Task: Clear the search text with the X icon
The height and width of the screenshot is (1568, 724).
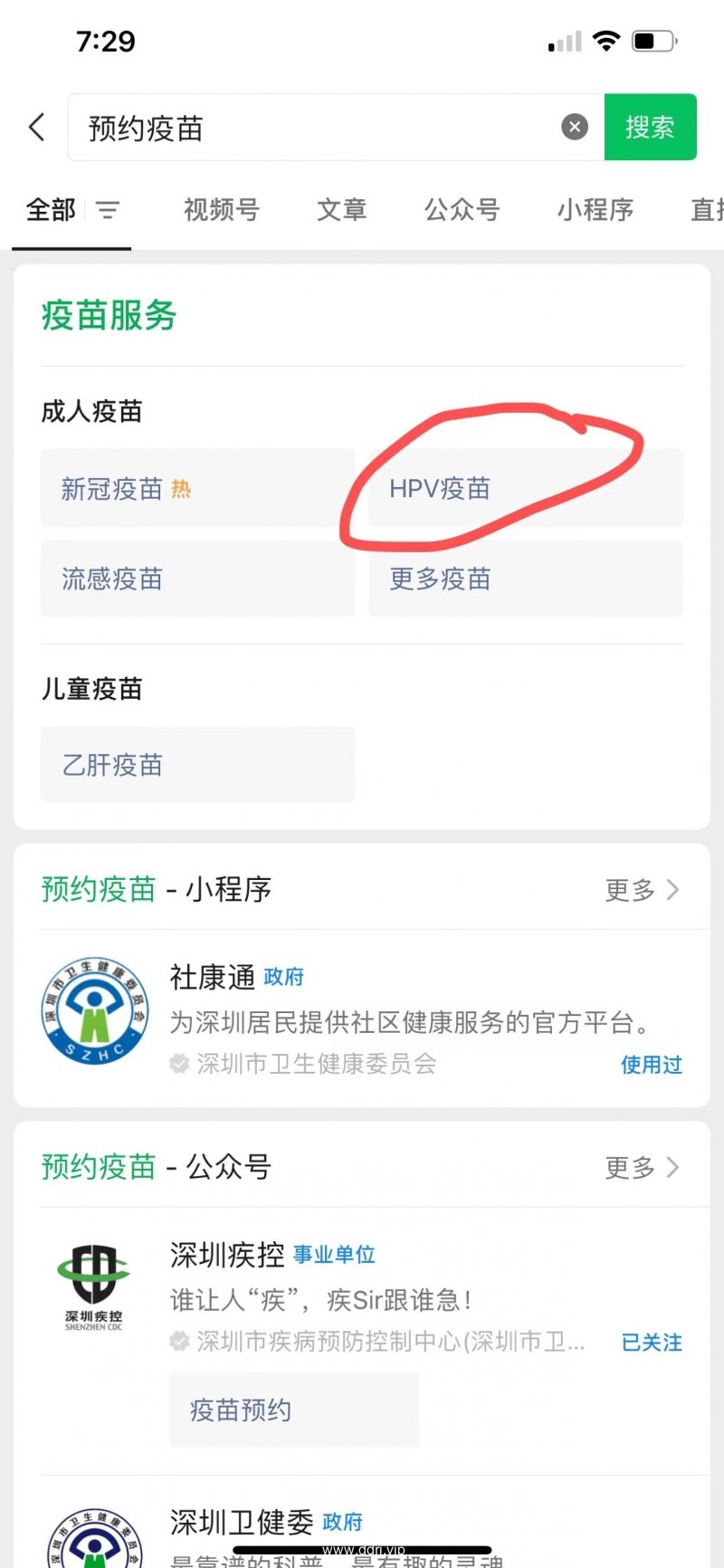Action: pyautogui.click(x=575, y=127)
